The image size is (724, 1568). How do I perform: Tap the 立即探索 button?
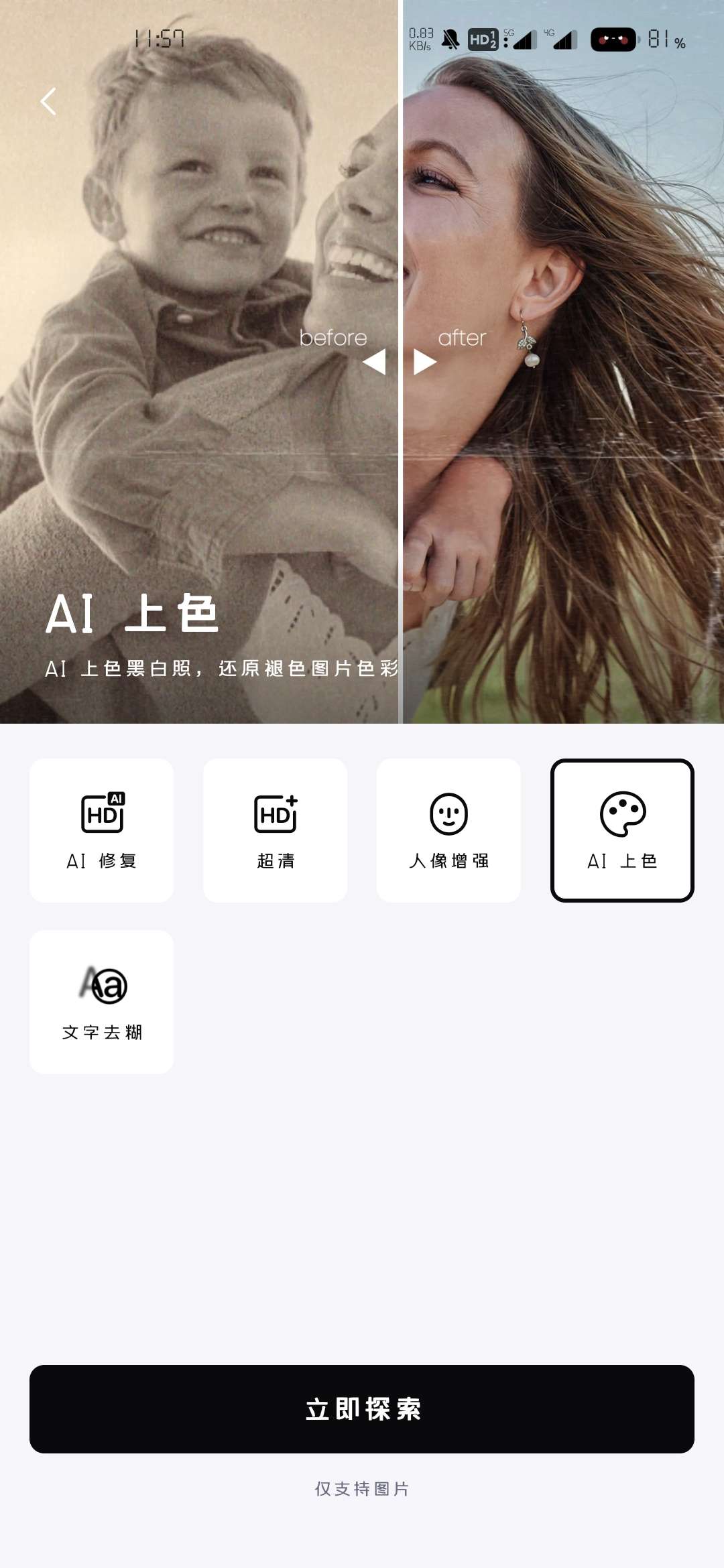click(x=362, y=1409)
